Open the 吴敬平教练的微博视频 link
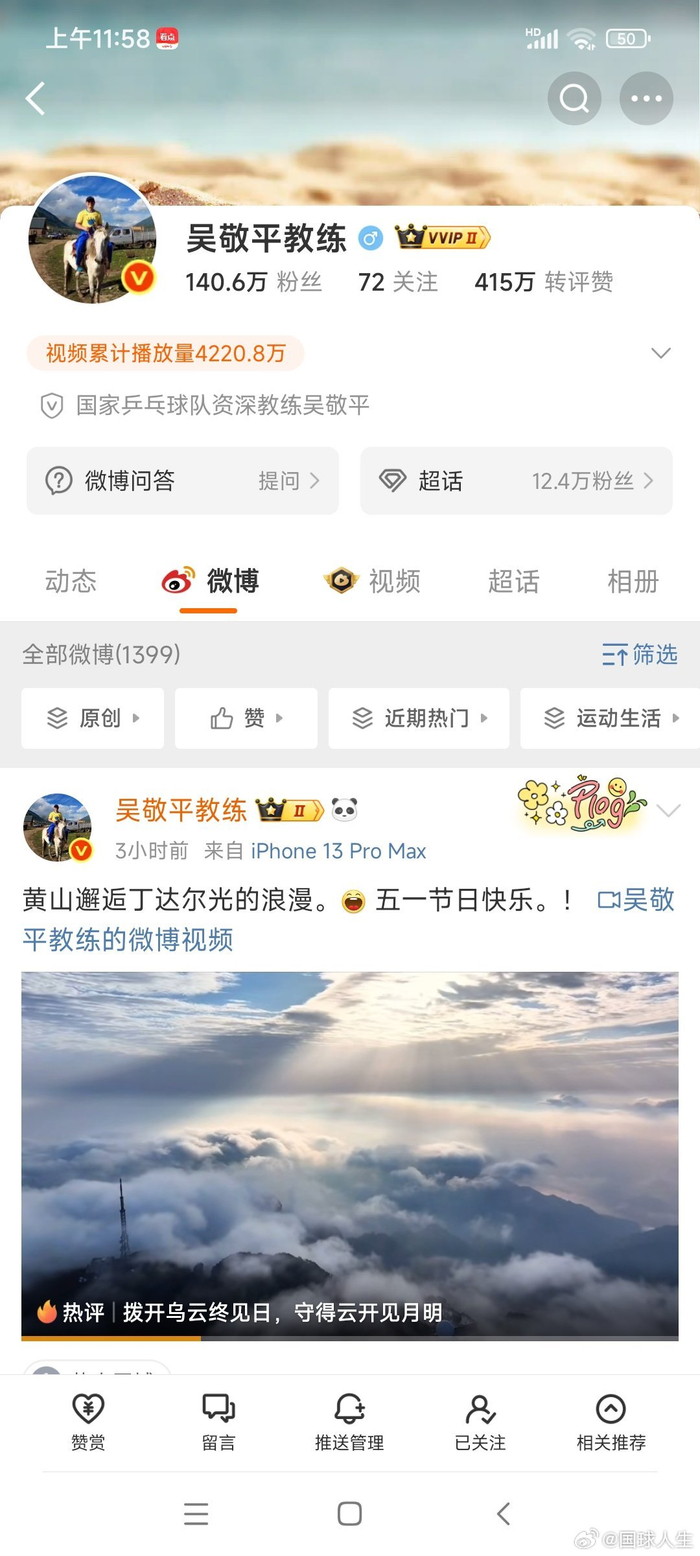This screenshot has width=700, height=1556. click(x=128, y=939)
